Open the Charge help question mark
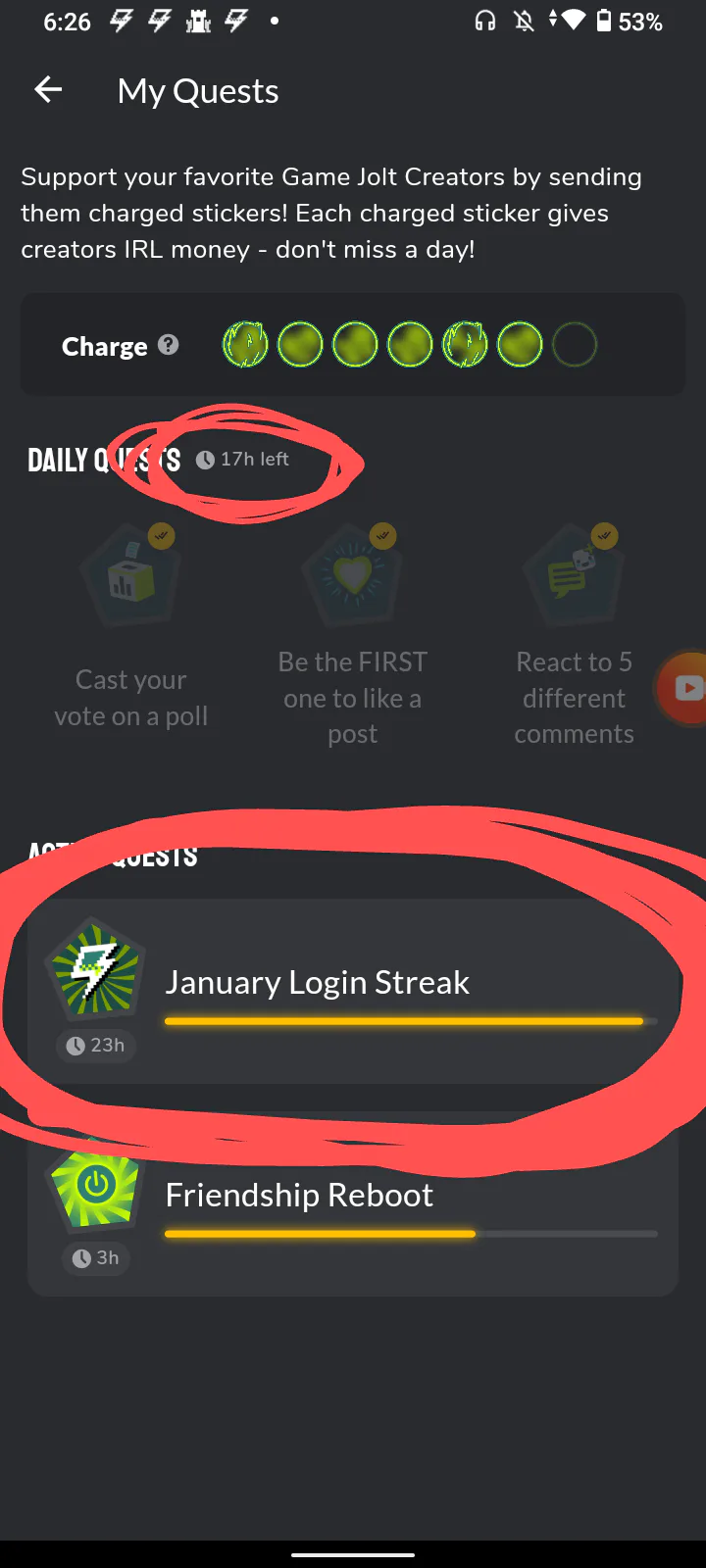The image size is (706, 1568). coord(169,345)
